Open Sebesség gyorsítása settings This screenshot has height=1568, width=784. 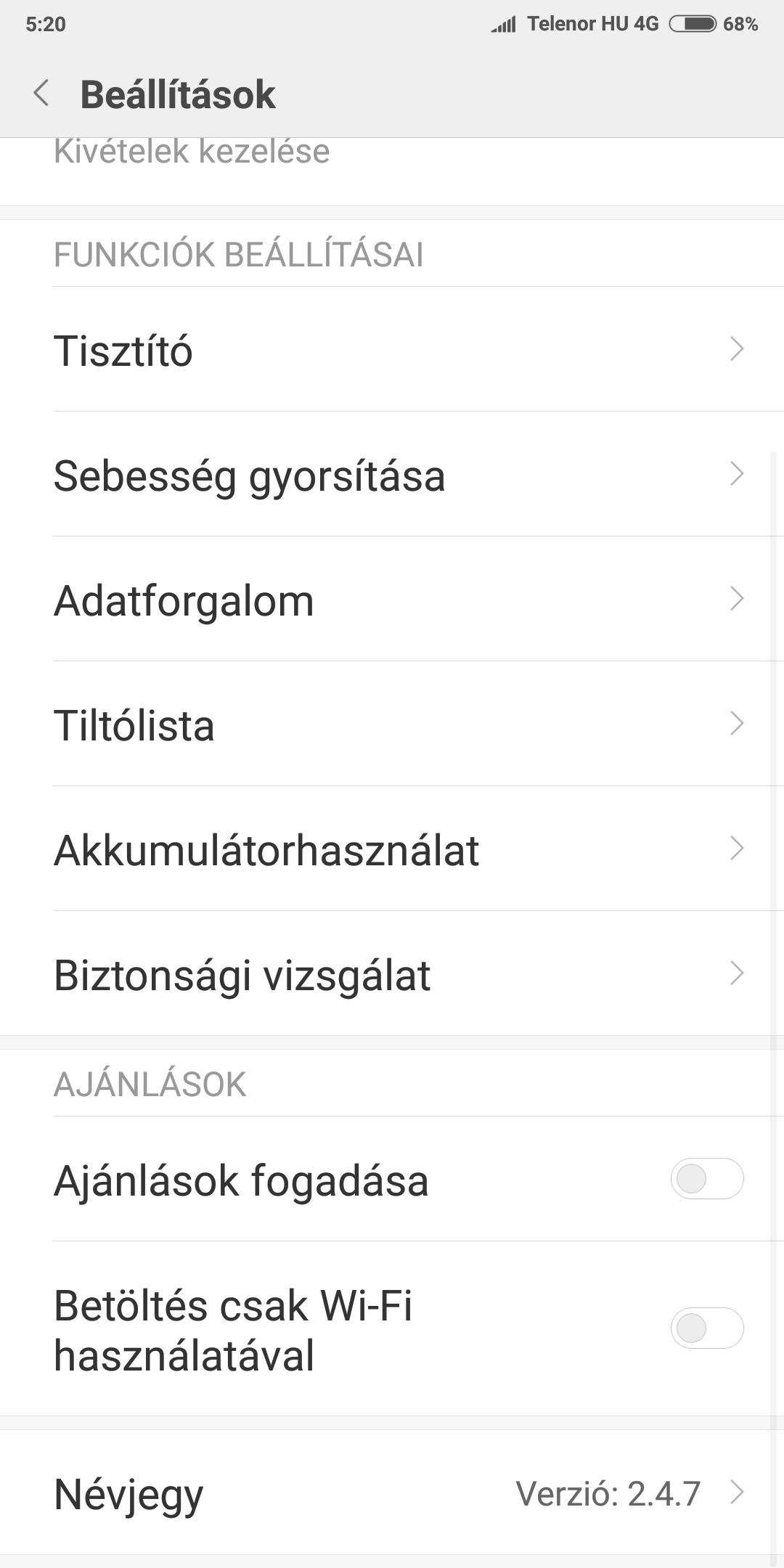(x=392, y=474)
